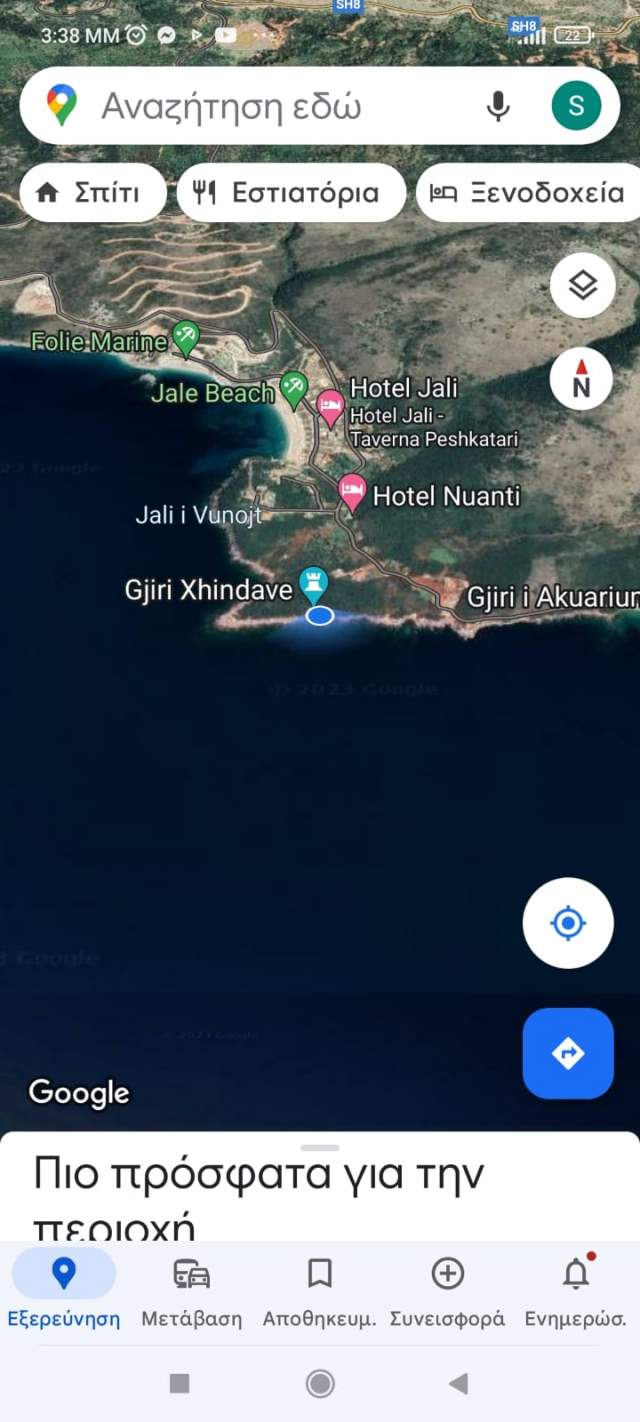The width and height of the screenshot is (640, 1422).
Task: Filter by Εστιατόρια chip
Action: pyautogui.click(x=291, y=193)
